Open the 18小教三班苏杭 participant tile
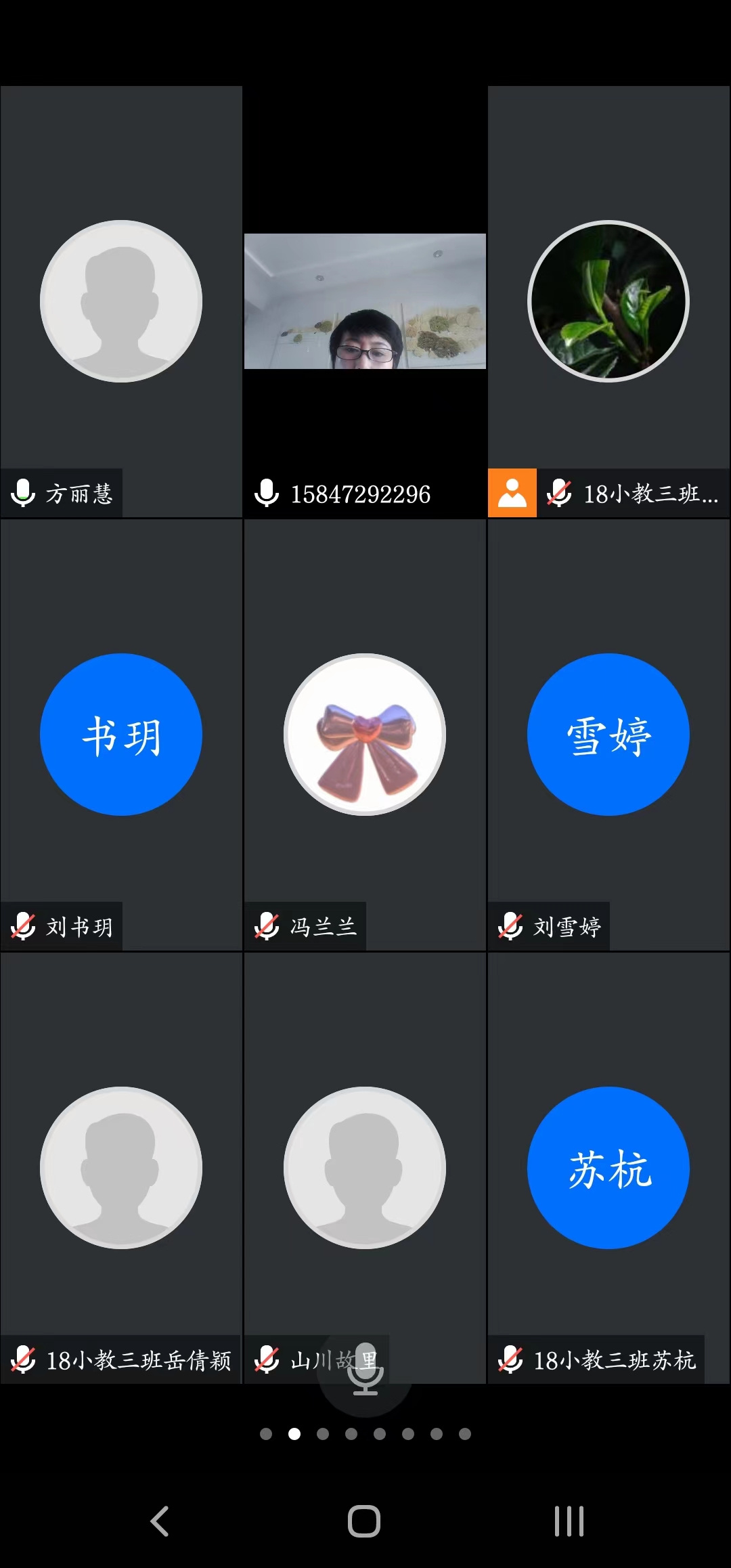This screenshot has height=1568, width=731. pyautogui.click(x=608, y=1168)
